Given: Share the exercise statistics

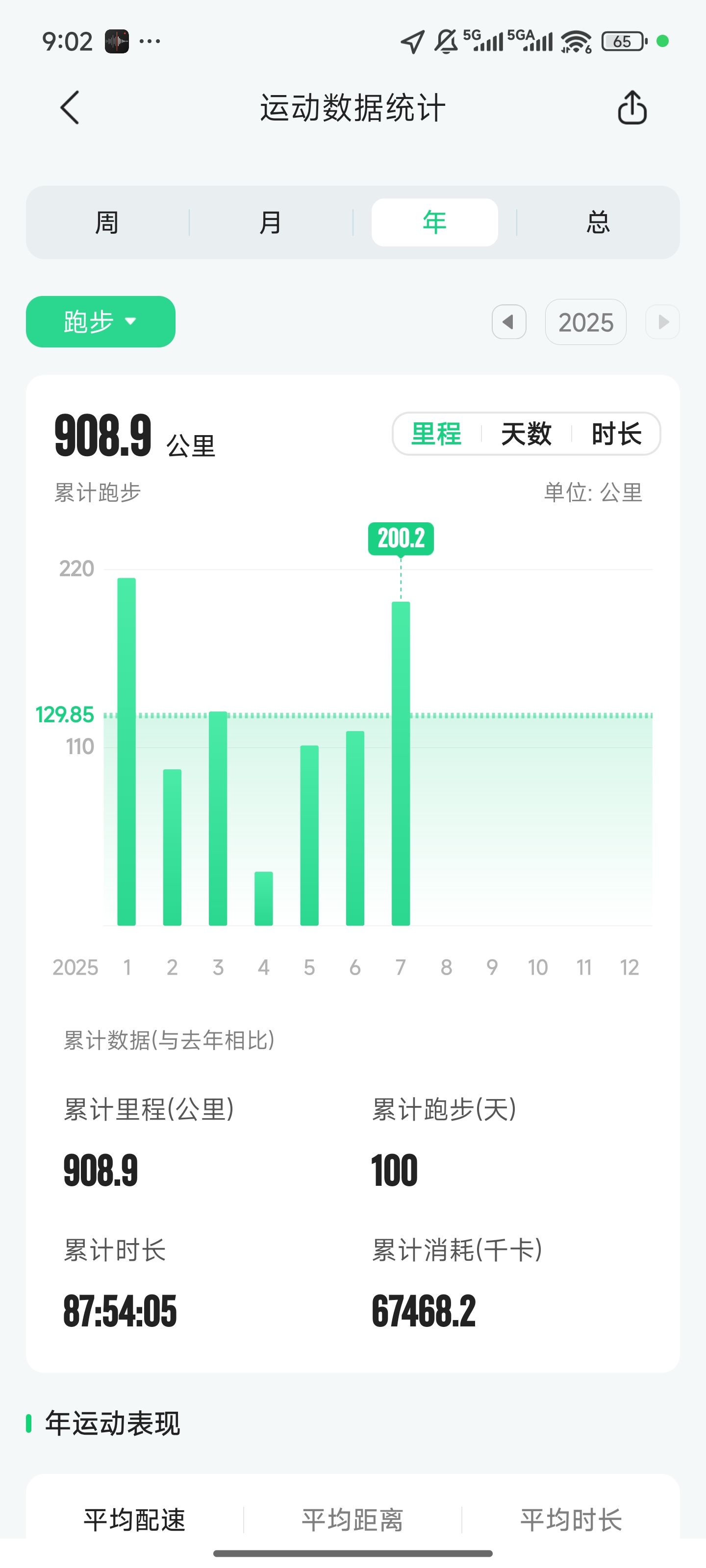Looking at the screenshot, I should coord(631,108).
